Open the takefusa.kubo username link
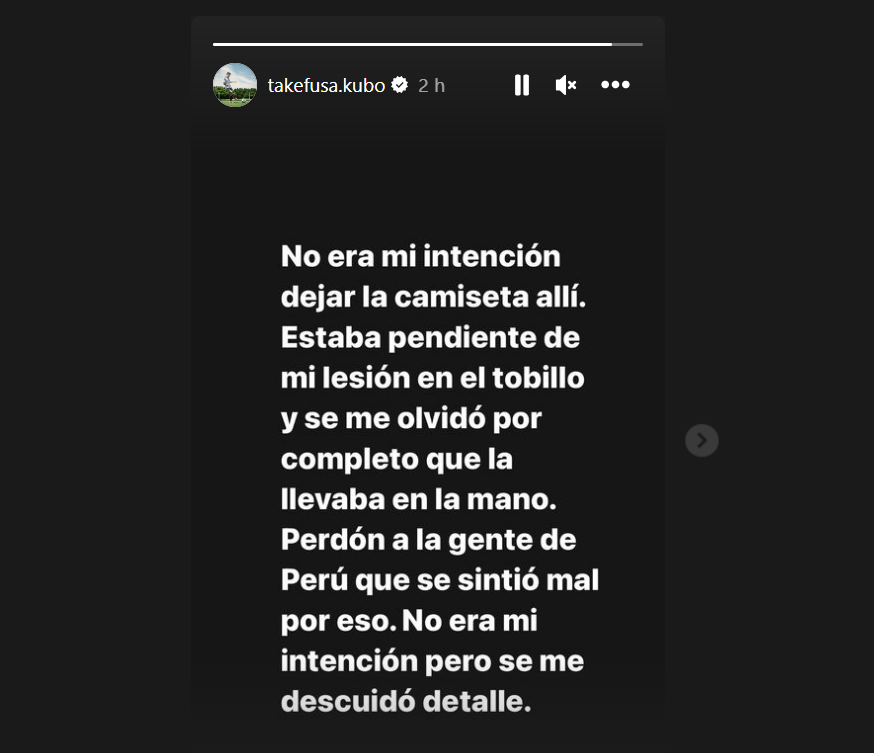Image resolution: width=874 pixels, height=753 pixels. click(x=326, y=86)
